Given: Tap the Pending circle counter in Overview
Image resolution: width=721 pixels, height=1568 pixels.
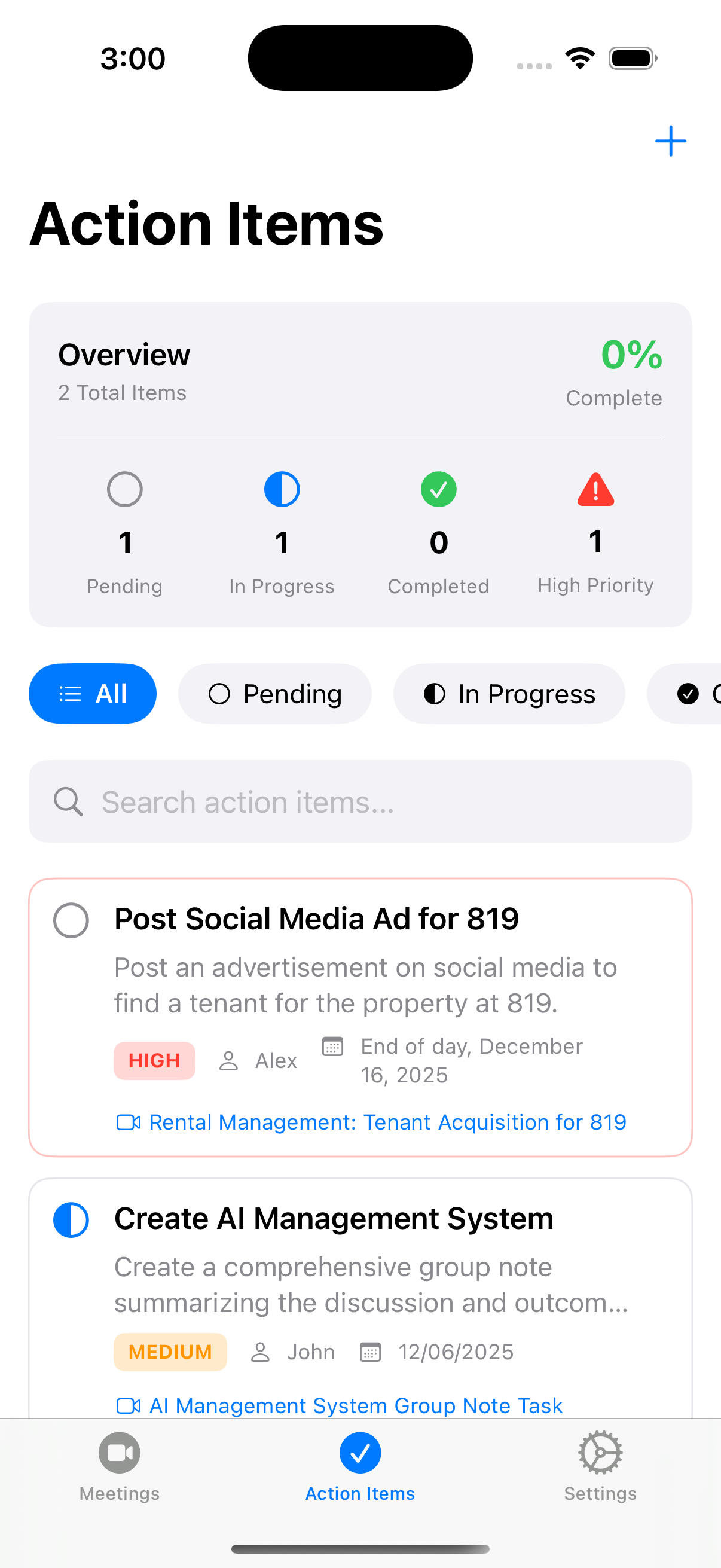Looking at the screenshot, I should pyautogui.click(x=125, y=489).
